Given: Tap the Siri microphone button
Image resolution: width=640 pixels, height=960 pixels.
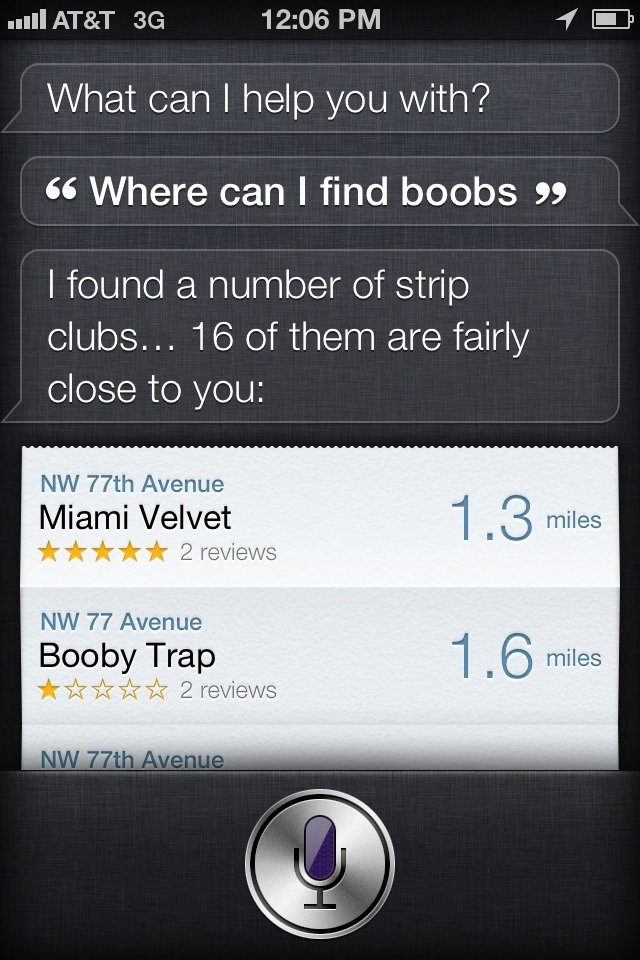Looking at the screenshot, I should tap(320, 862).
